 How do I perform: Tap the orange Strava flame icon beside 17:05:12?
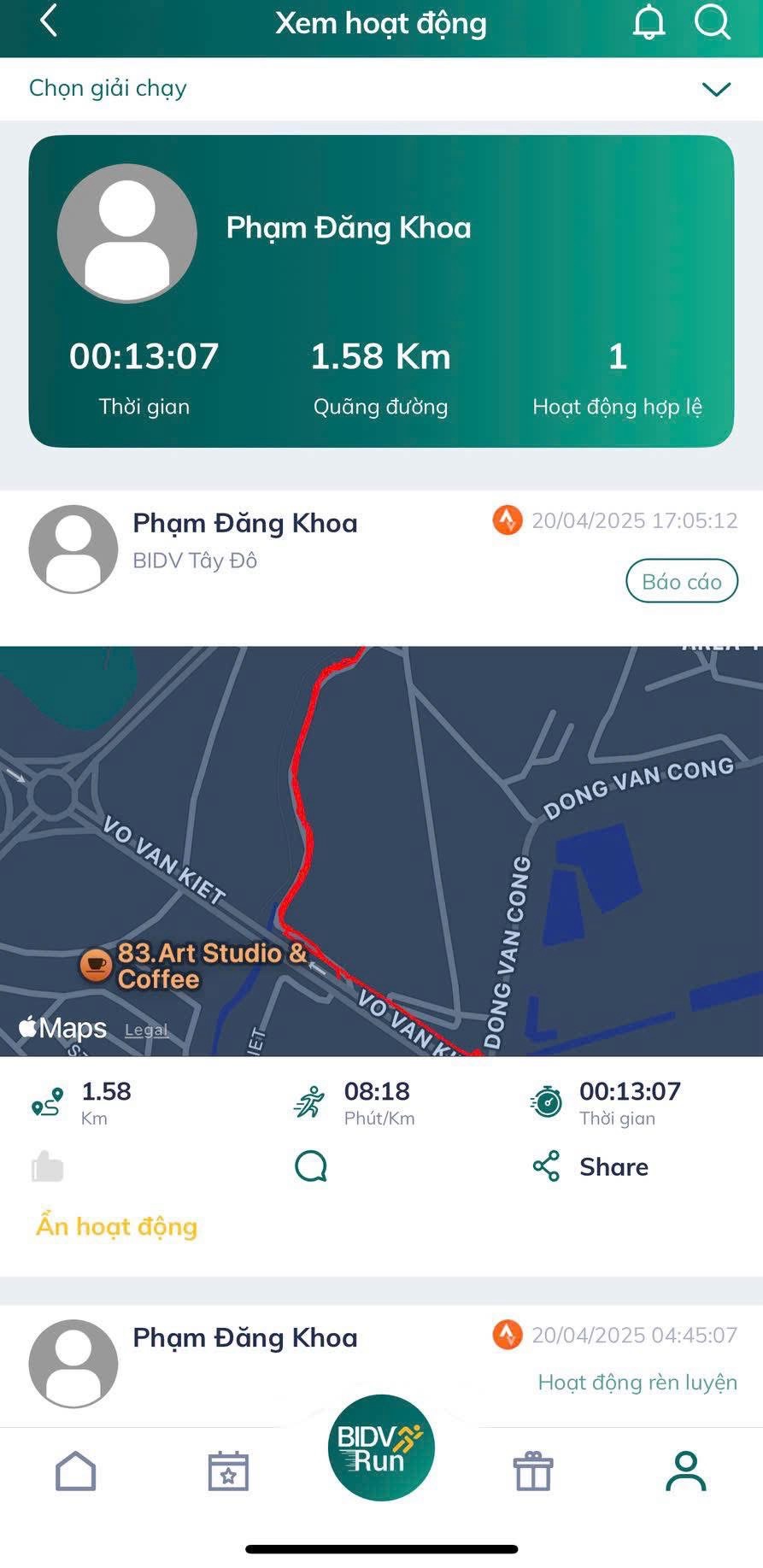coord(508,521)
